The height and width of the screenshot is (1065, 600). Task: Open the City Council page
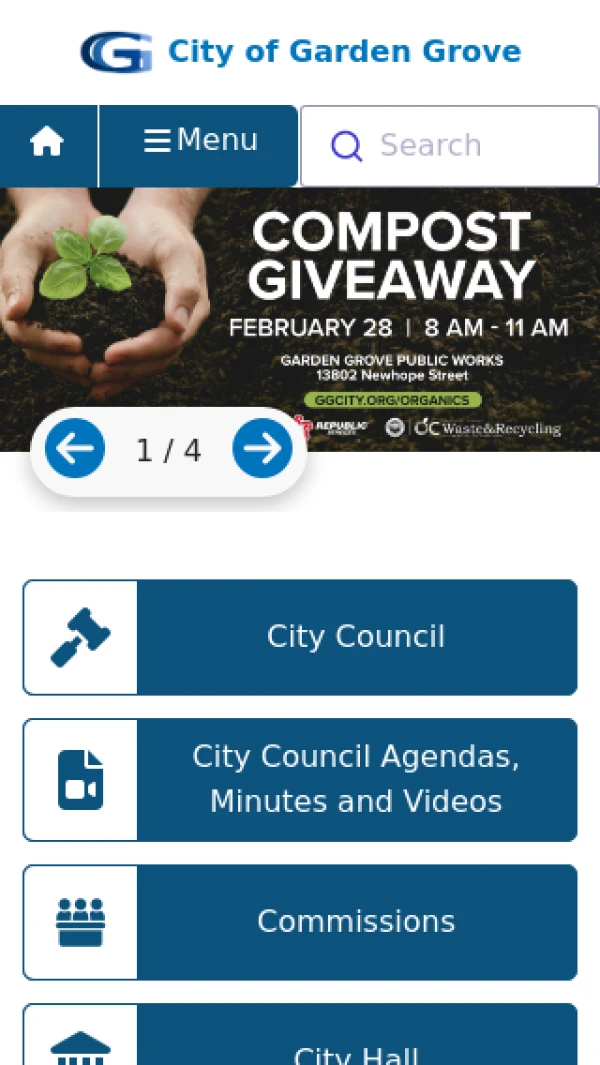click(300, 637)
